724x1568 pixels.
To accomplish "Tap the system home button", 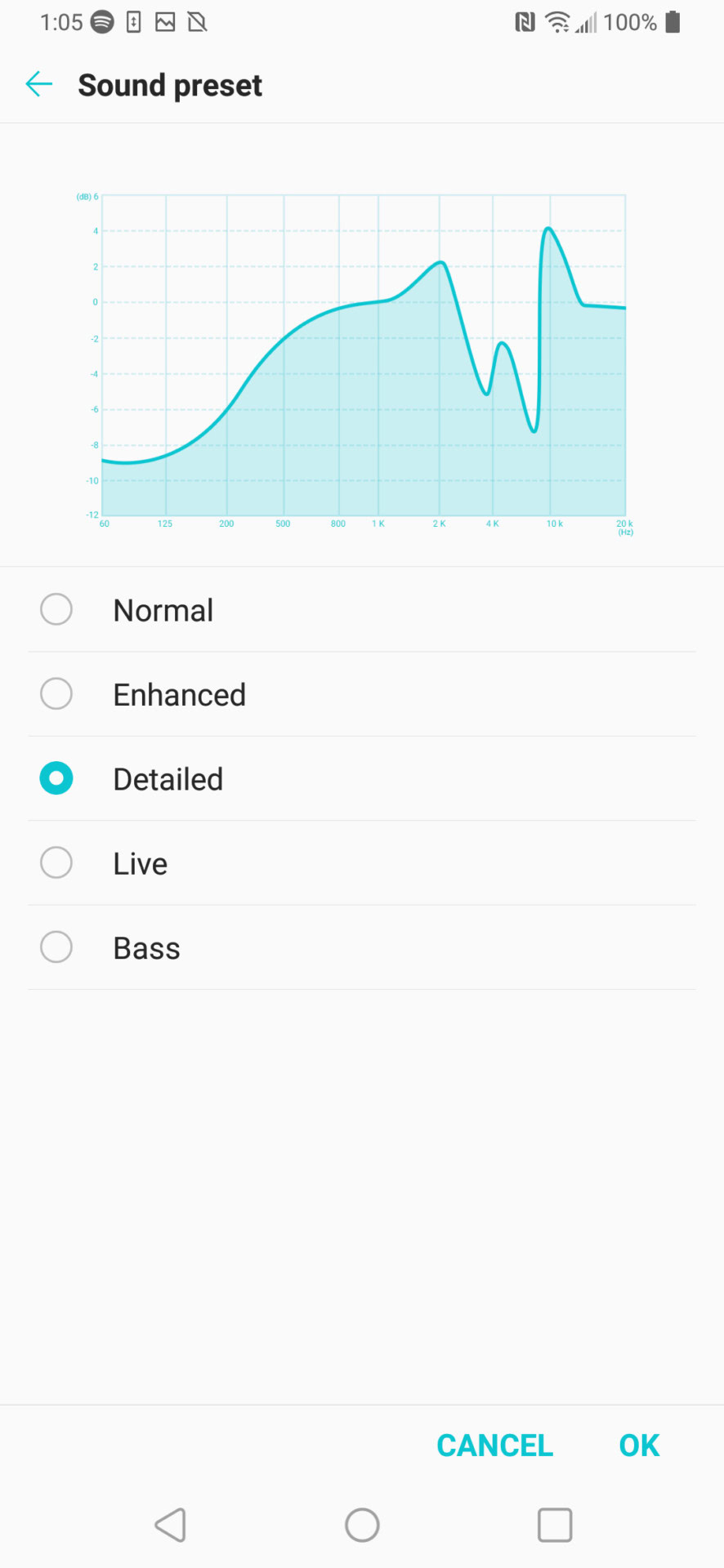I will 362,1525.
